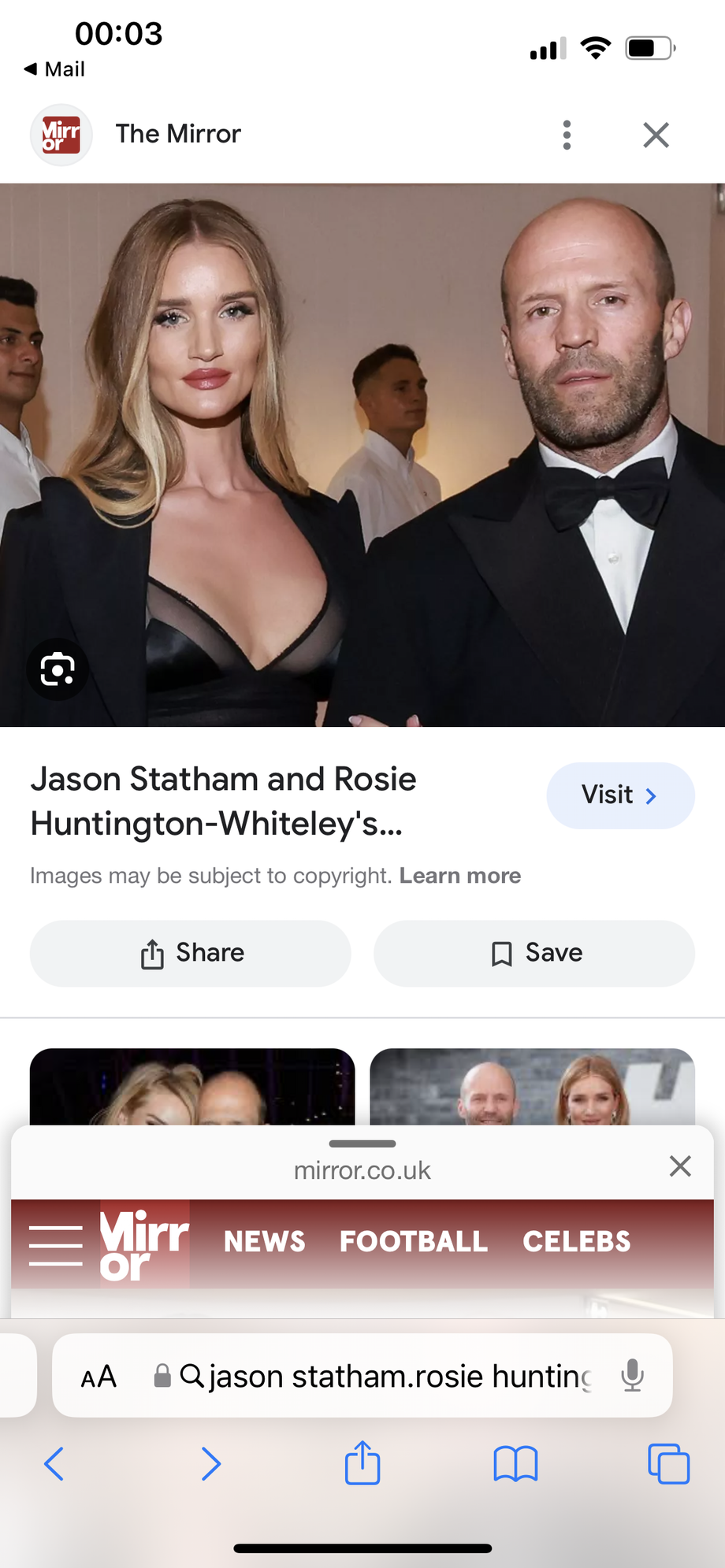Open Safari share sheet

362,1462
